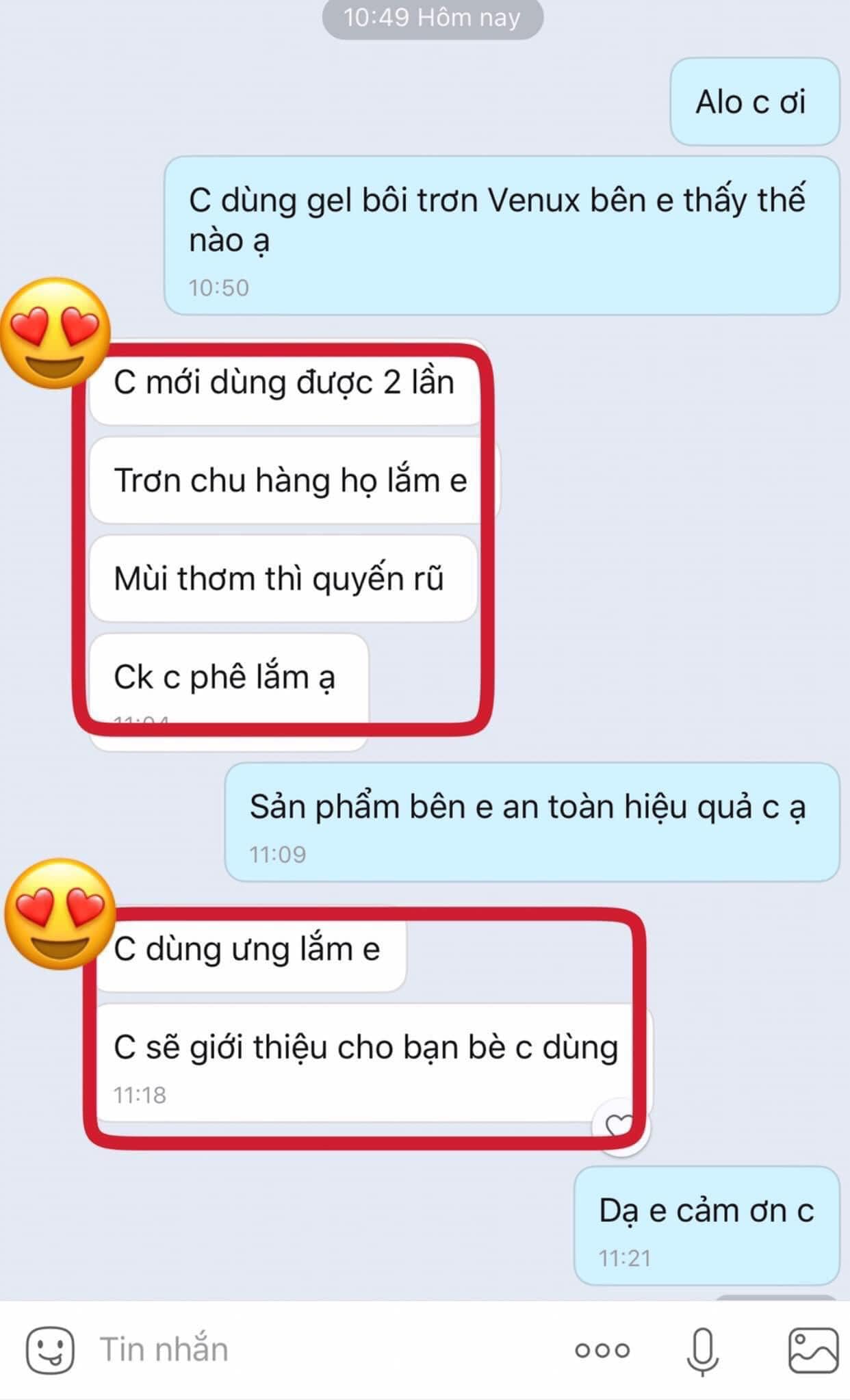Open the sticker and emoji picker
The image size is (850, 1400).
[x=49, y=1349]
